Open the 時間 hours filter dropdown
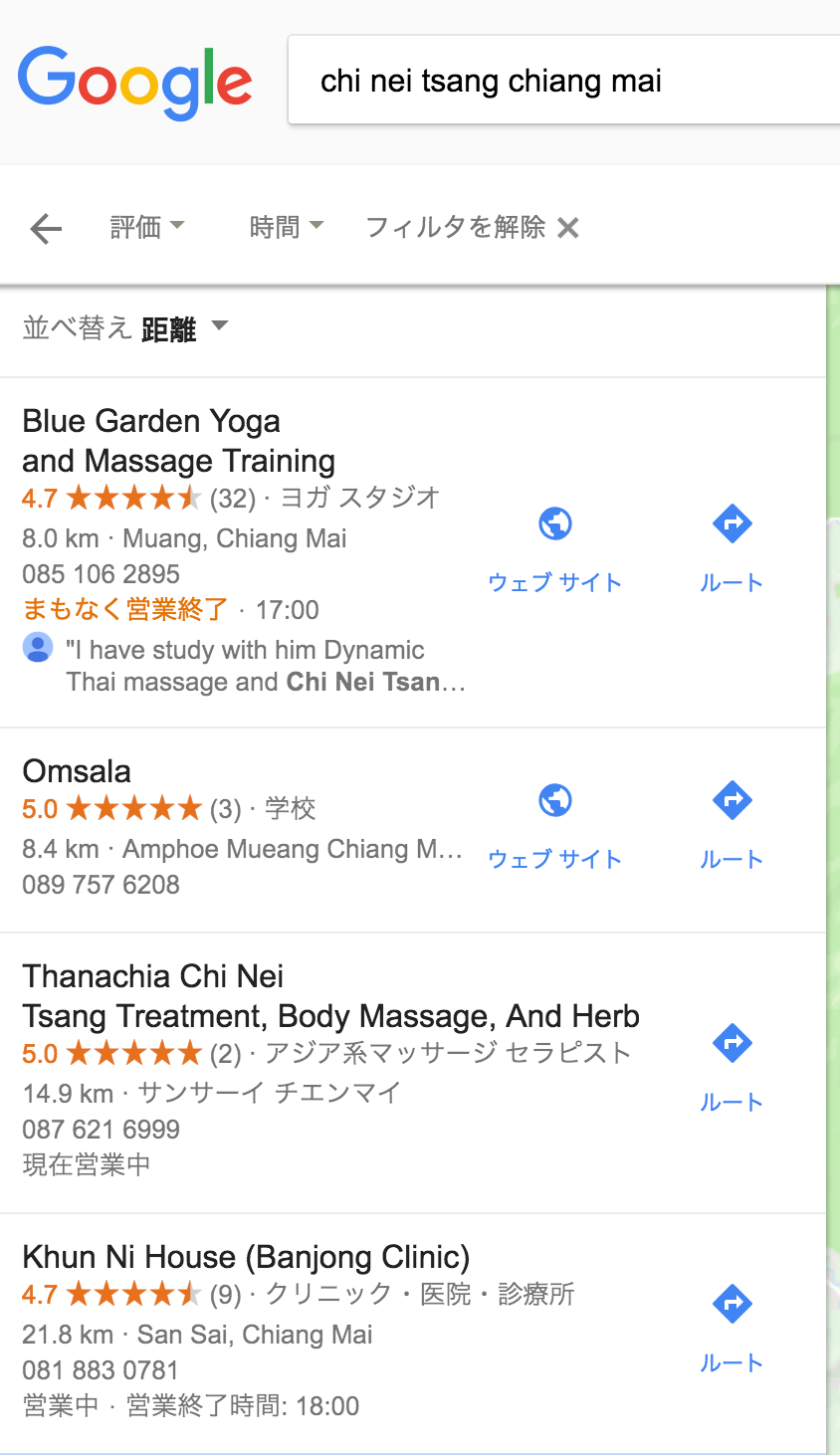The width and height of the screenshot is (840, 1455). 287,227
